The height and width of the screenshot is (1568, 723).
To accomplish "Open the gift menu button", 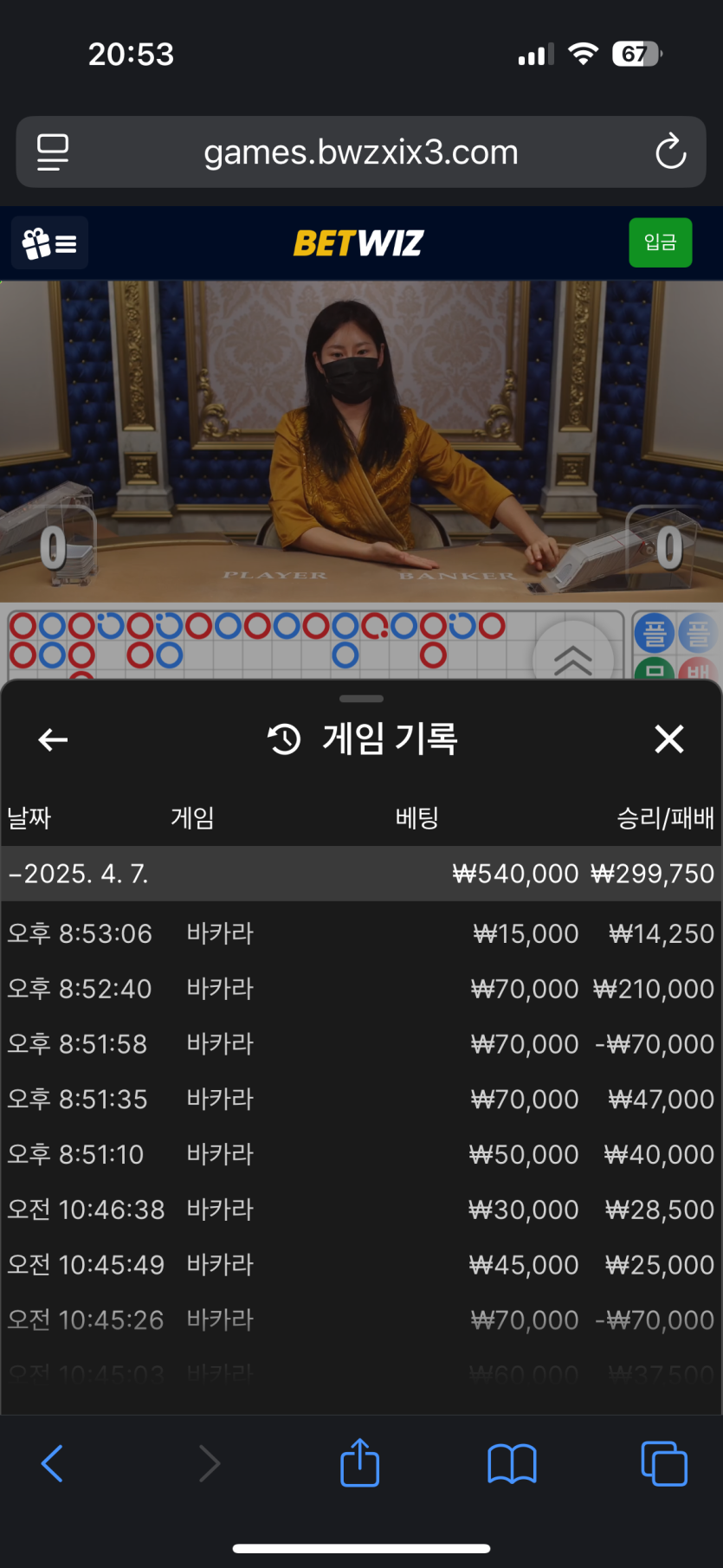I will [x=49, y=243].
